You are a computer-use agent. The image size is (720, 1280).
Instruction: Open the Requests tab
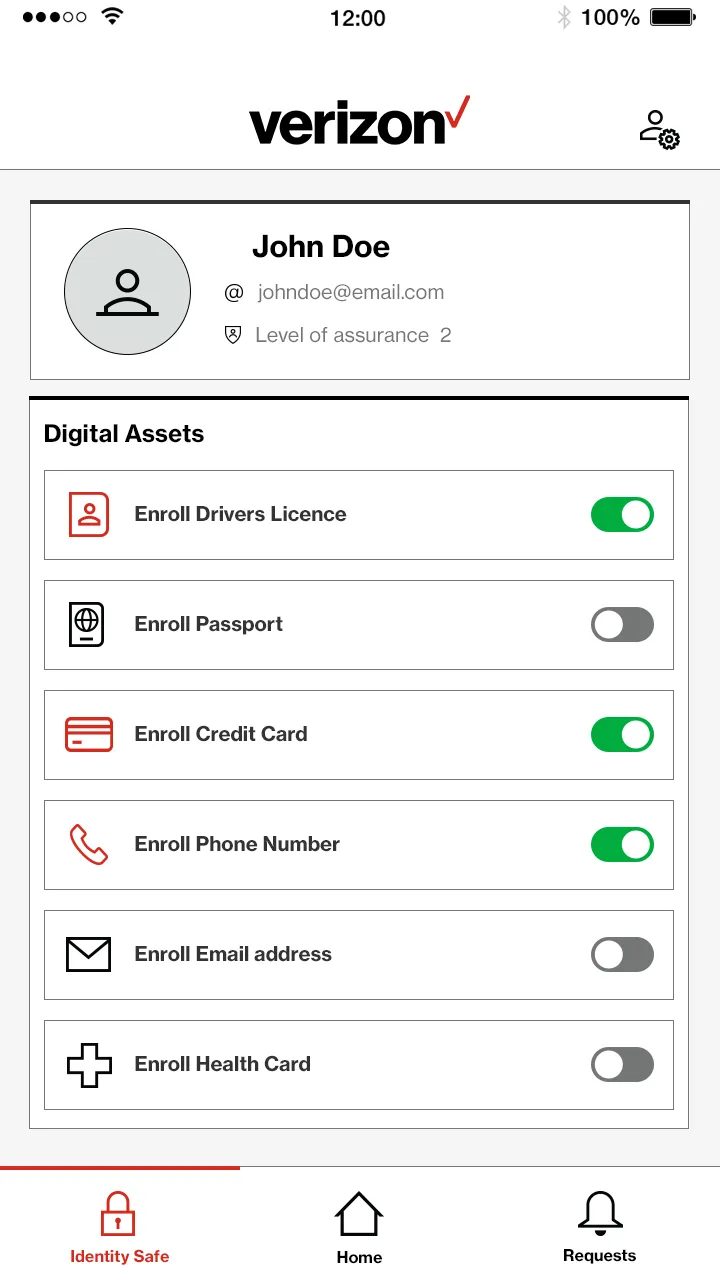599,1226
